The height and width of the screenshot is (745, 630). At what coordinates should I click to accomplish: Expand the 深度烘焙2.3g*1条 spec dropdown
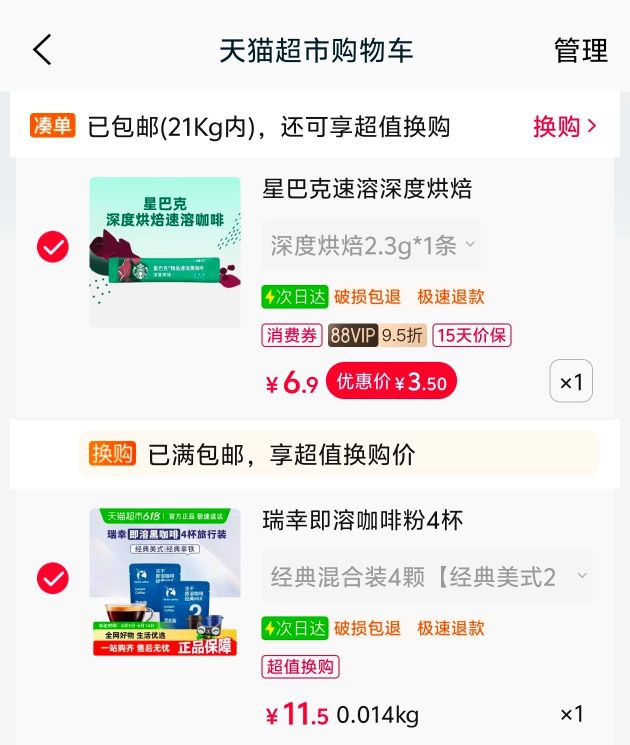[371, 245]
